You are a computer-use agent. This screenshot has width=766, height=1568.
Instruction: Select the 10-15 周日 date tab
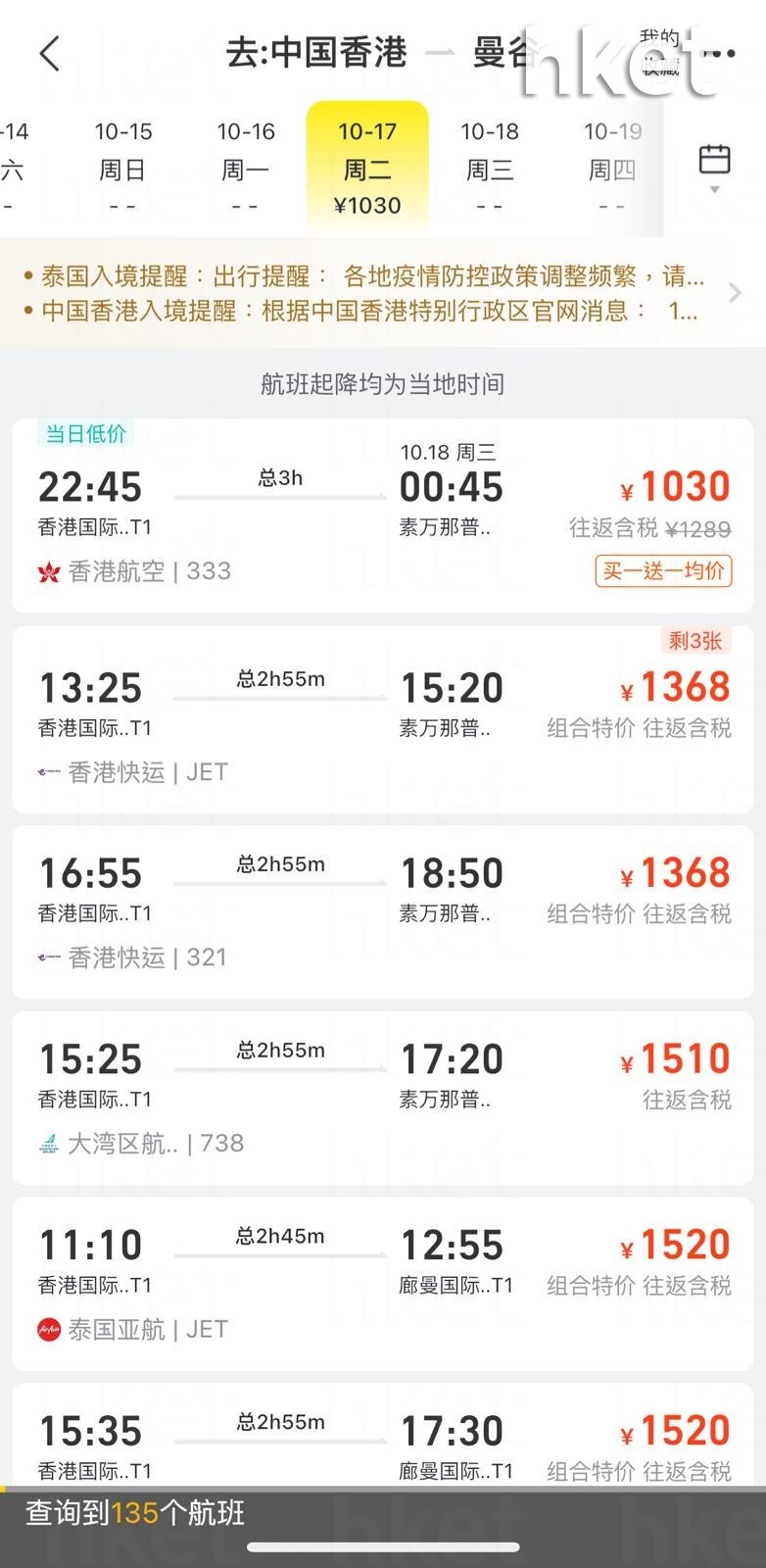pyautogui.click(x=123, y=169)
